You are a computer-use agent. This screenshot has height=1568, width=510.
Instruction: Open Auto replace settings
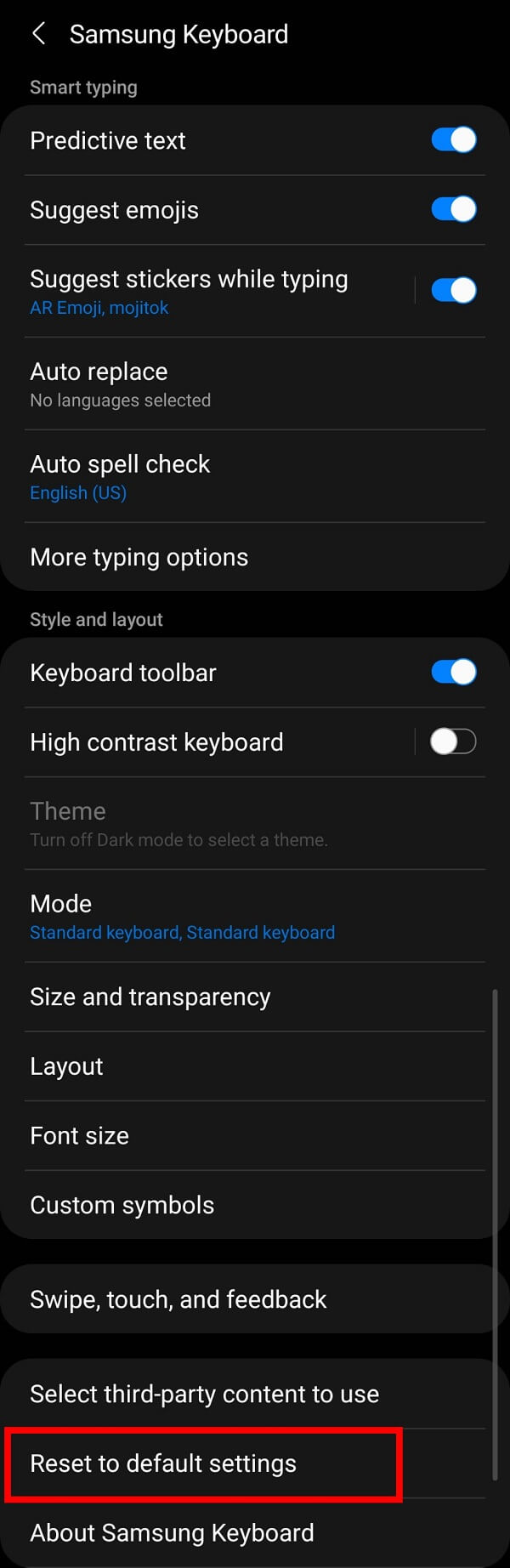(212, 384)
